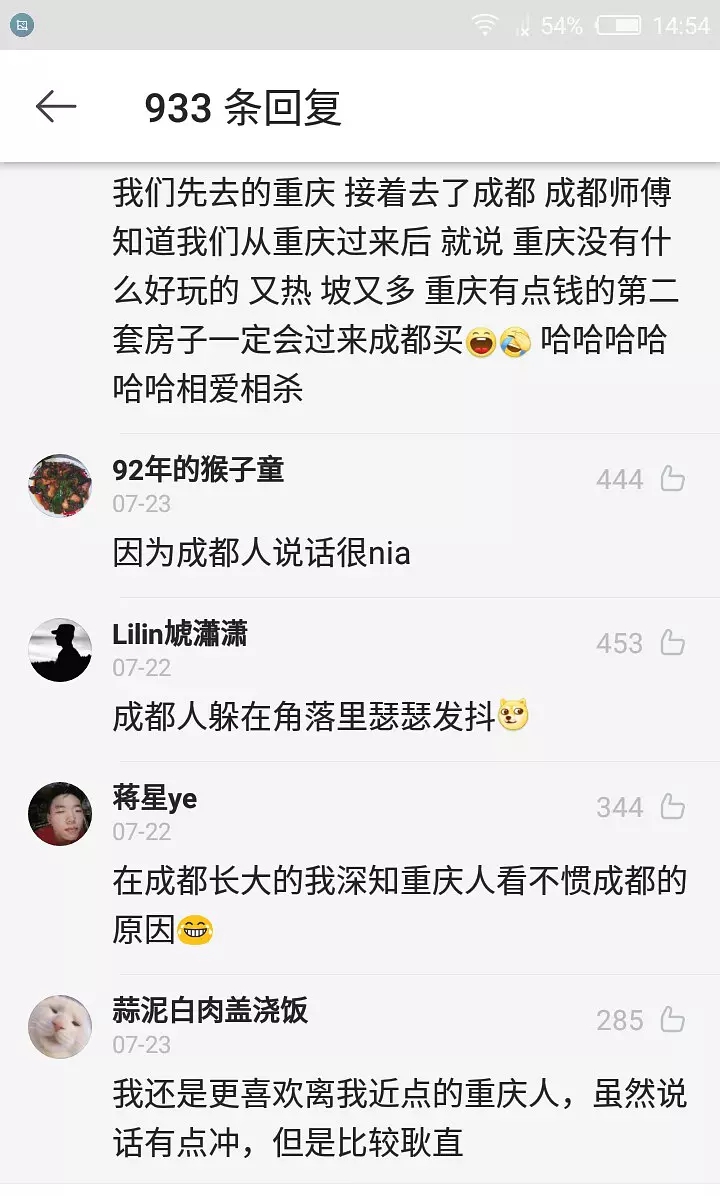Like the comment by 92年的猴子童
The height and width of the screenshot is (1196, 720).
[672, 479]
